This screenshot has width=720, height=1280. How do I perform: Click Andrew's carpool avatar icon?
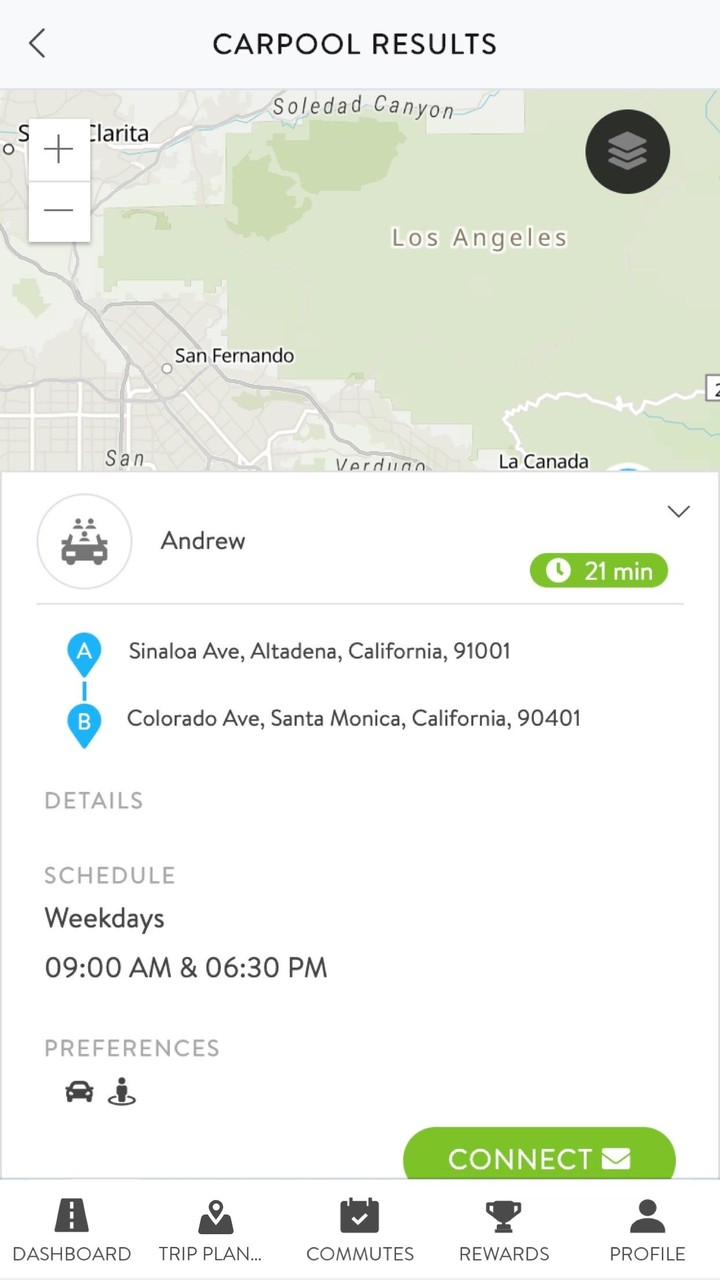84,541
